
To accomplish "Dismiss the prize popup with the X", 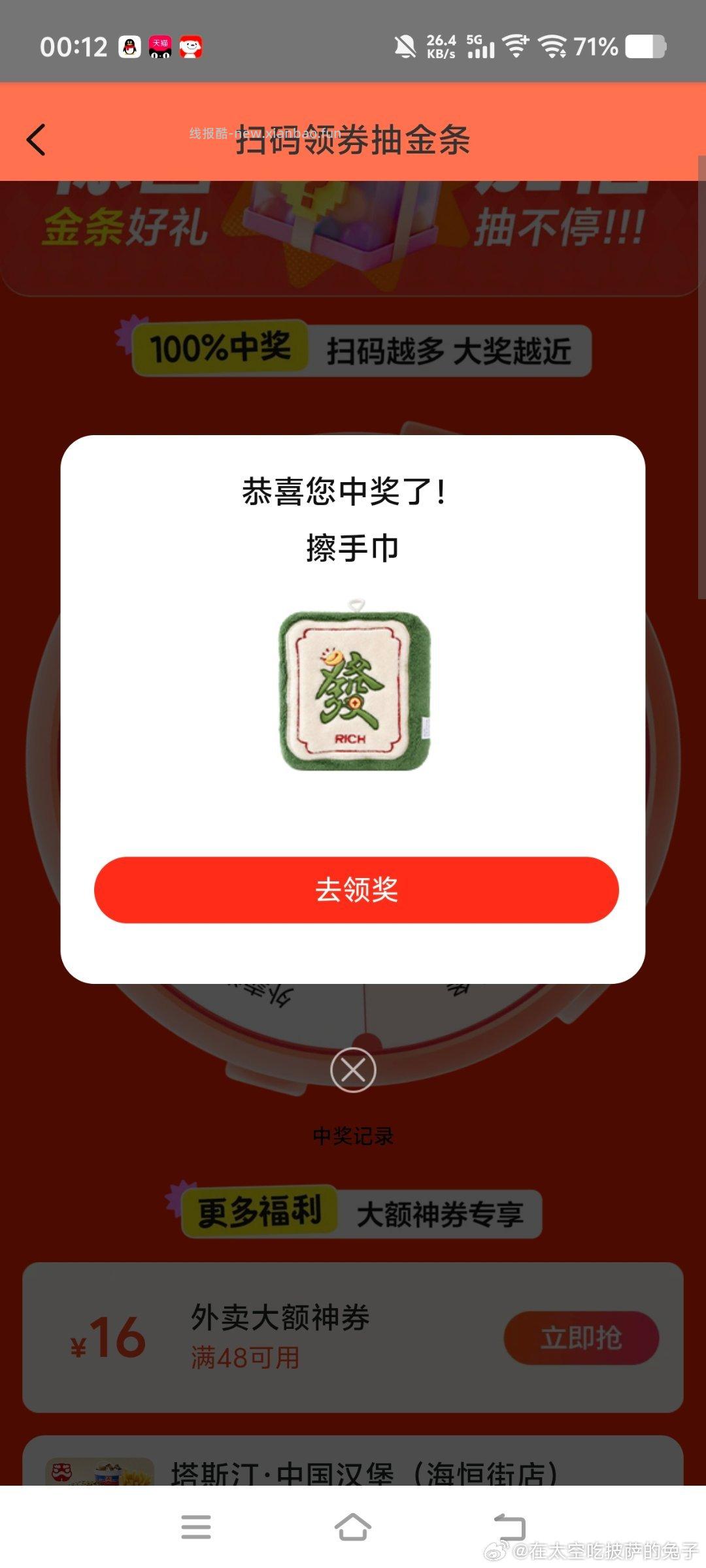I will [x=353, y=1070].
